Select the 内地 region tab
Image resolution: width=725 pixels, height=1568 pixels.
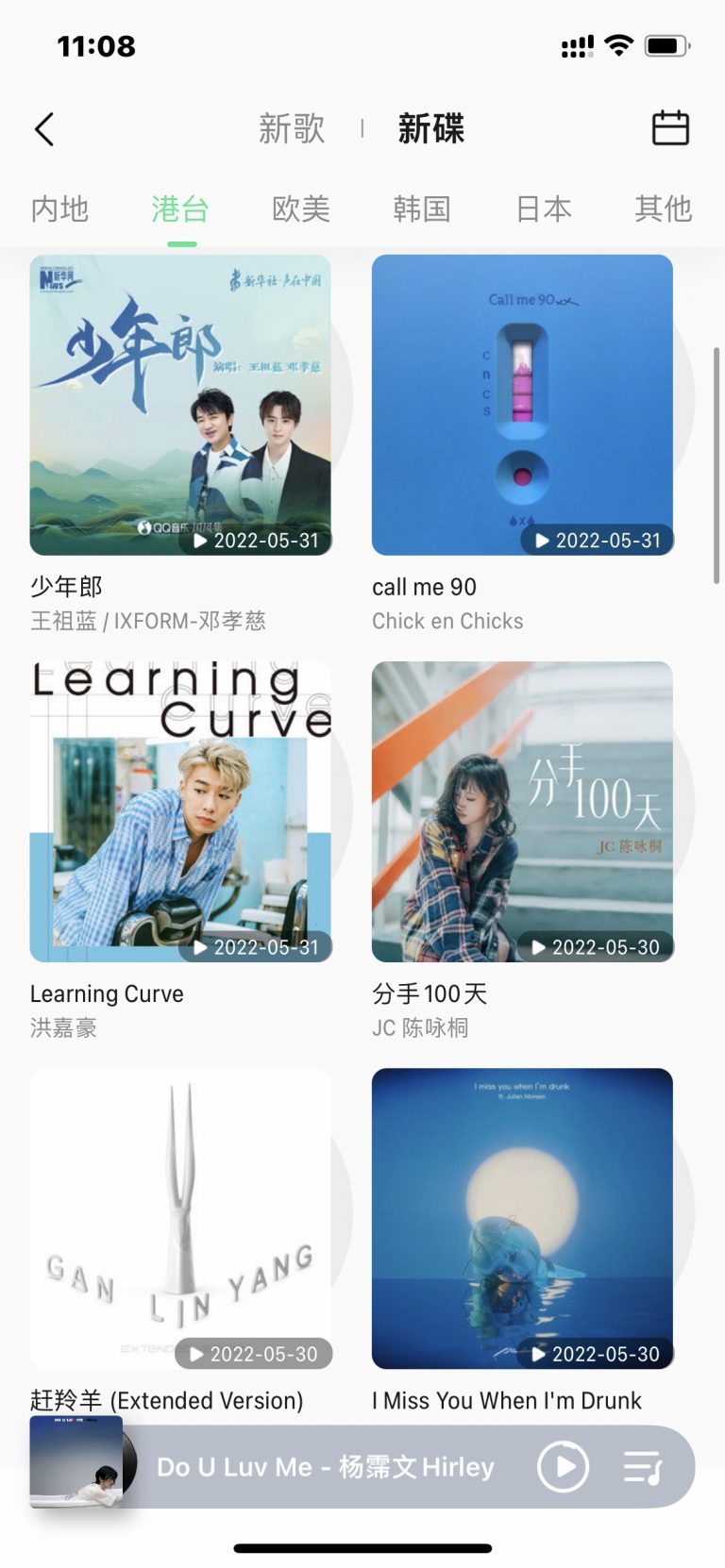[x=59, y=209]
